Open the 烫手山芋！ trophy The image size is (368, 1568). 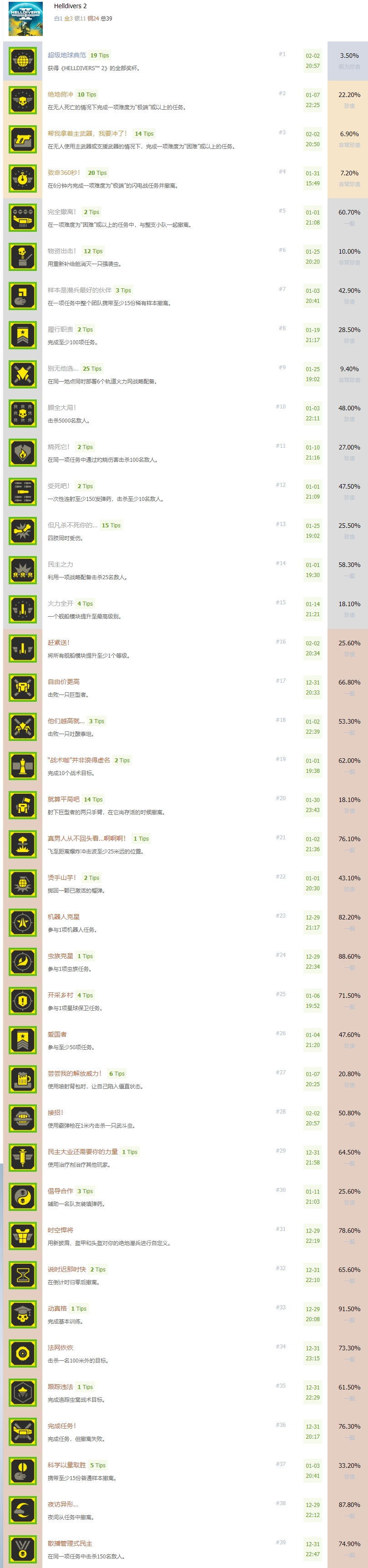coord(62,878)
